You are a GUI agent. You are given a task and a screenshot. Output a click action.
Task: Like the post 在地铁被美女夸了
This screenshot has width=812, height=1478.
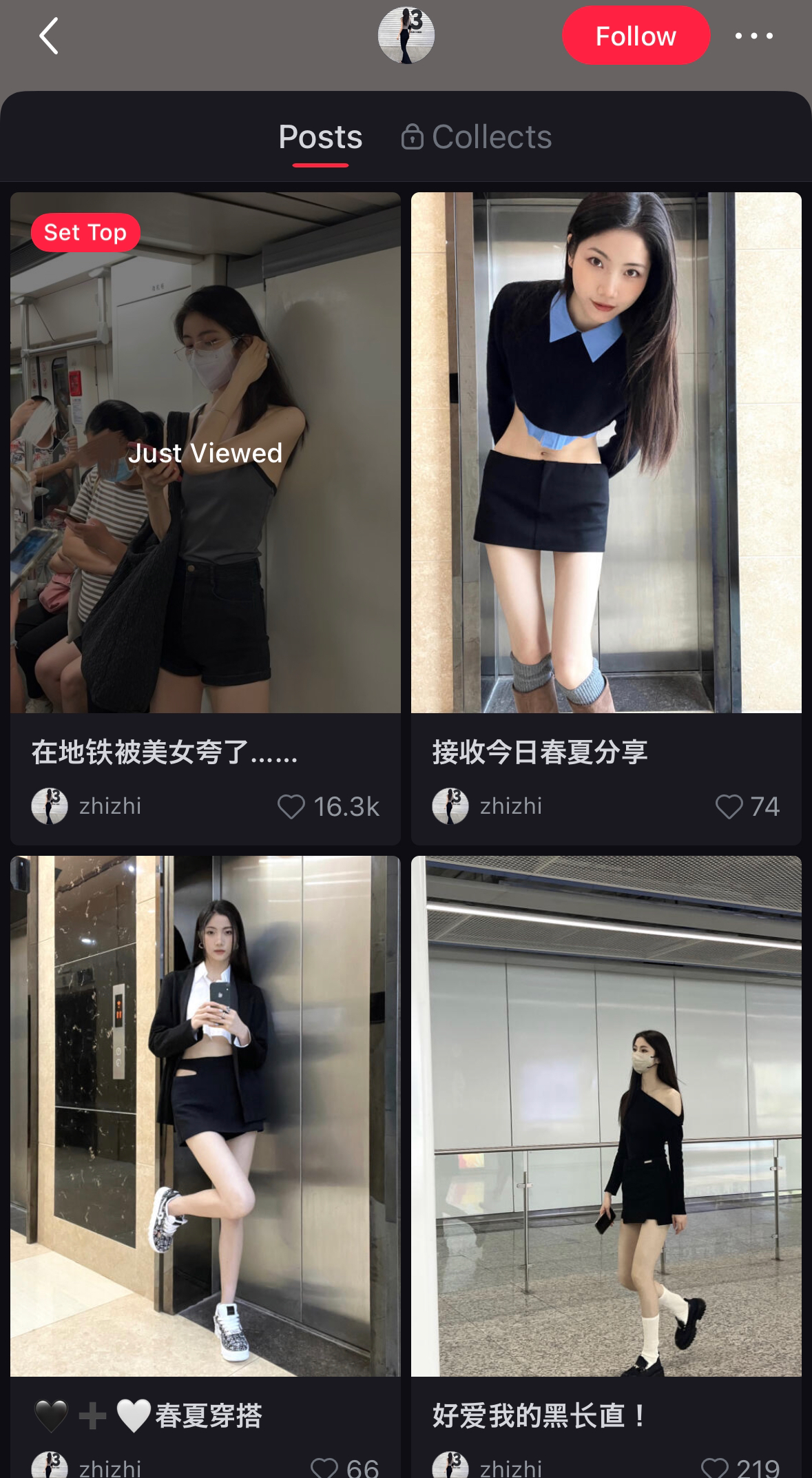pyautogui.click(x=291, y=806)
